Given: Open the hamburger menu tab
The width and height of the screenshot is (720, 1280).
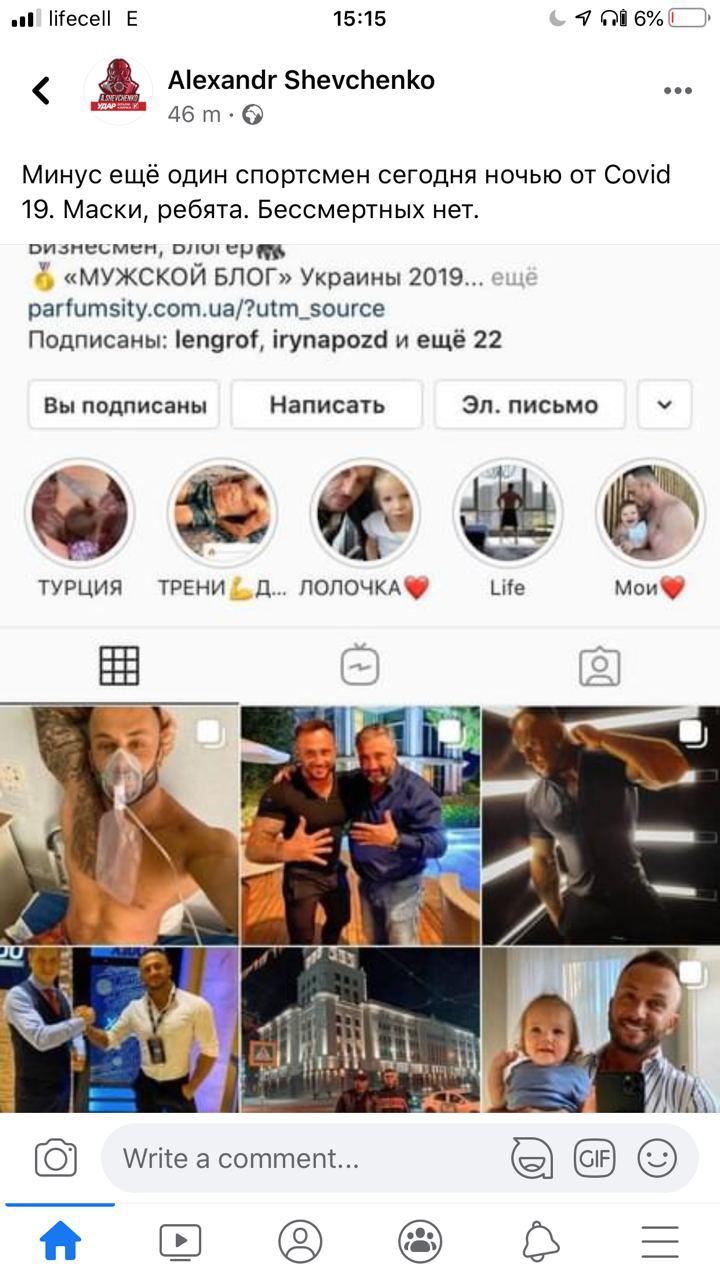Looking at the screenshot, I should click(660, 1242).
